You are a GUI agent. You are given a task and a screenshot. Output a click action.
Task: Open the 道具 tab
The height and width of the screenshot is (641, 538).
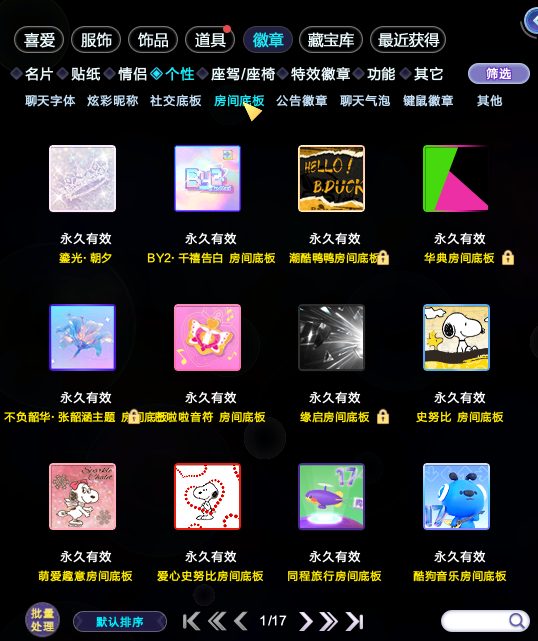pos(210,40)
